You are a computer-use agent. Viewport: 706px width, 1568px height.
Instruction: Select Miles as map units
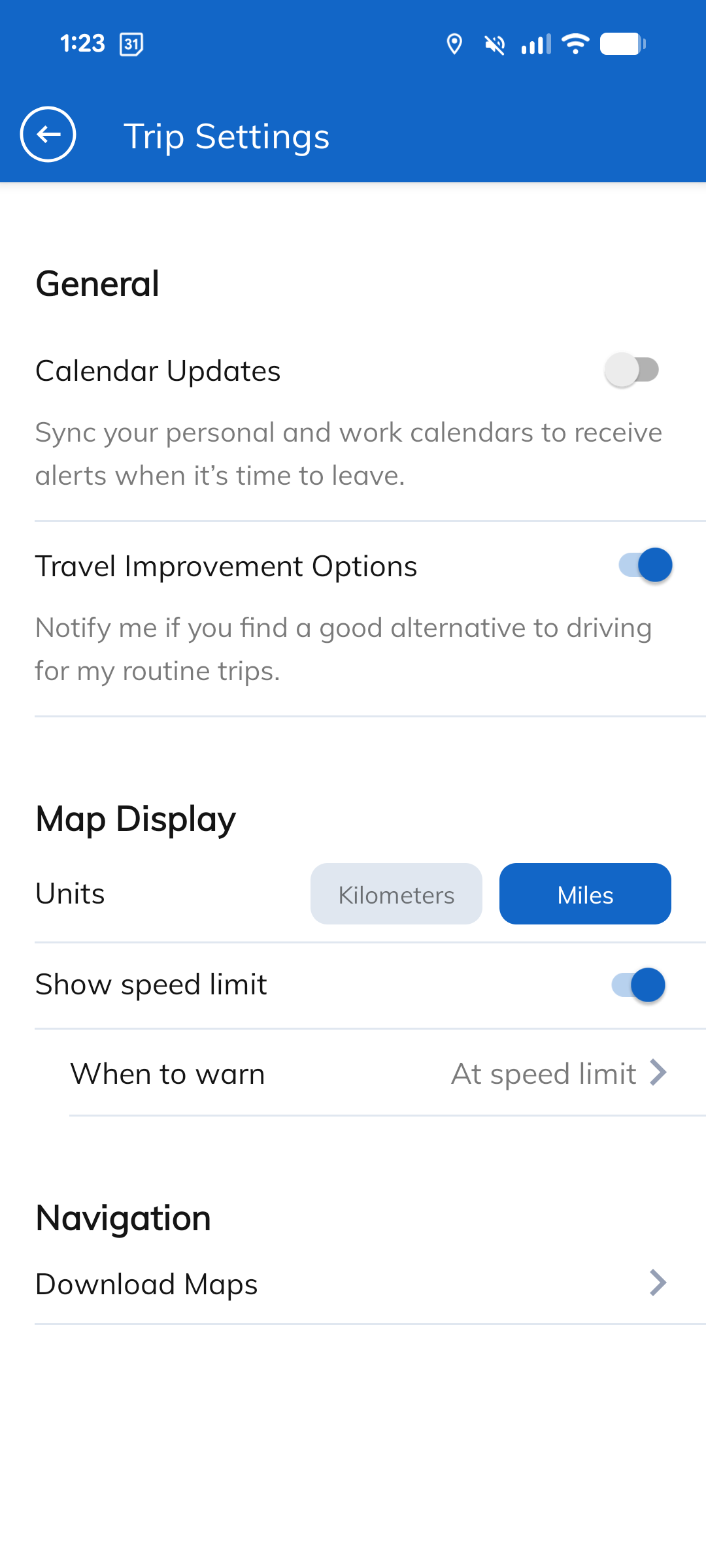click(x=585, y=894)
